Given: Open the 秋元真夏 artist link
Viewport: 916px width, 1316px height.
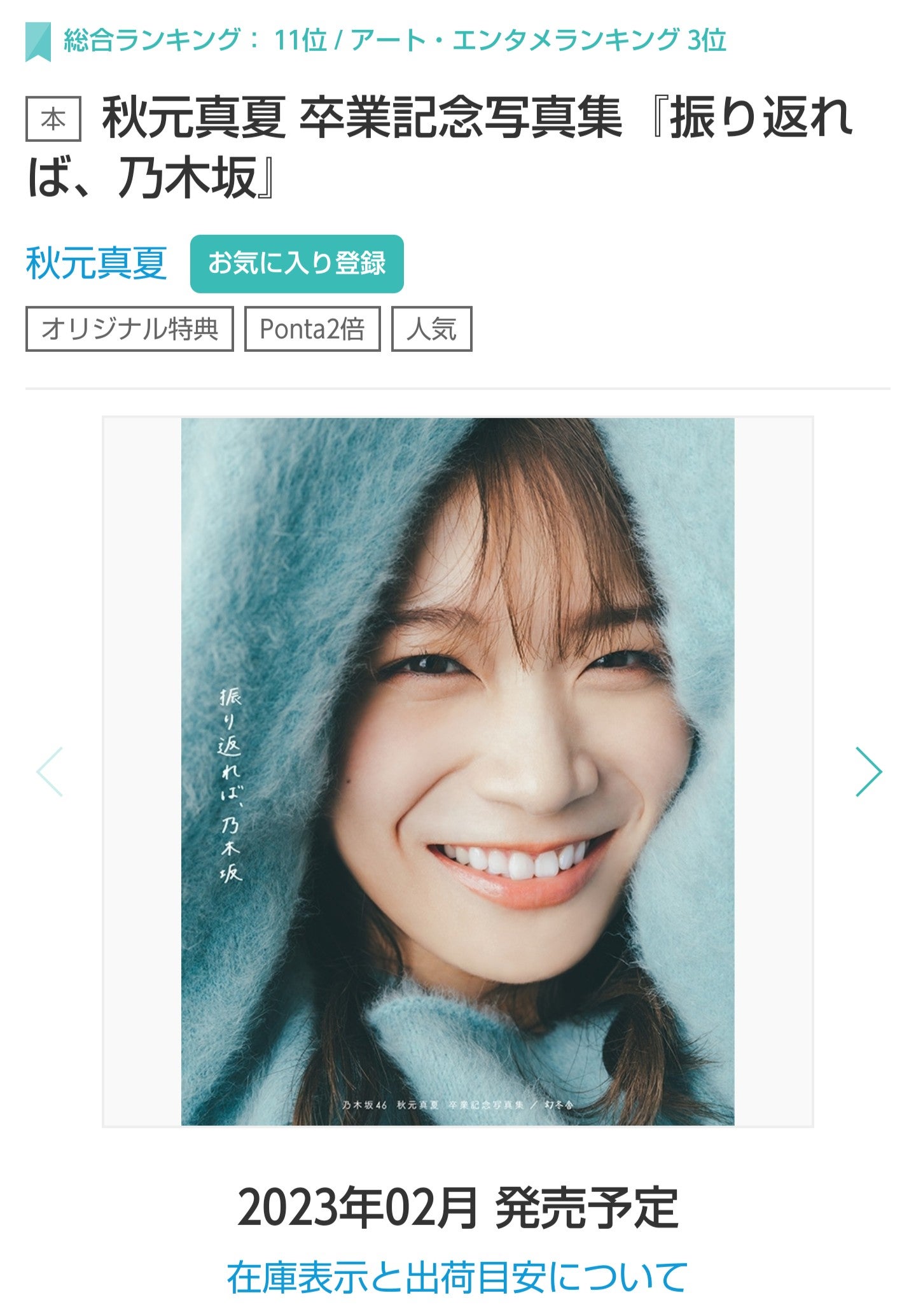Looking at the screenshot, I should tap(96, 263).
